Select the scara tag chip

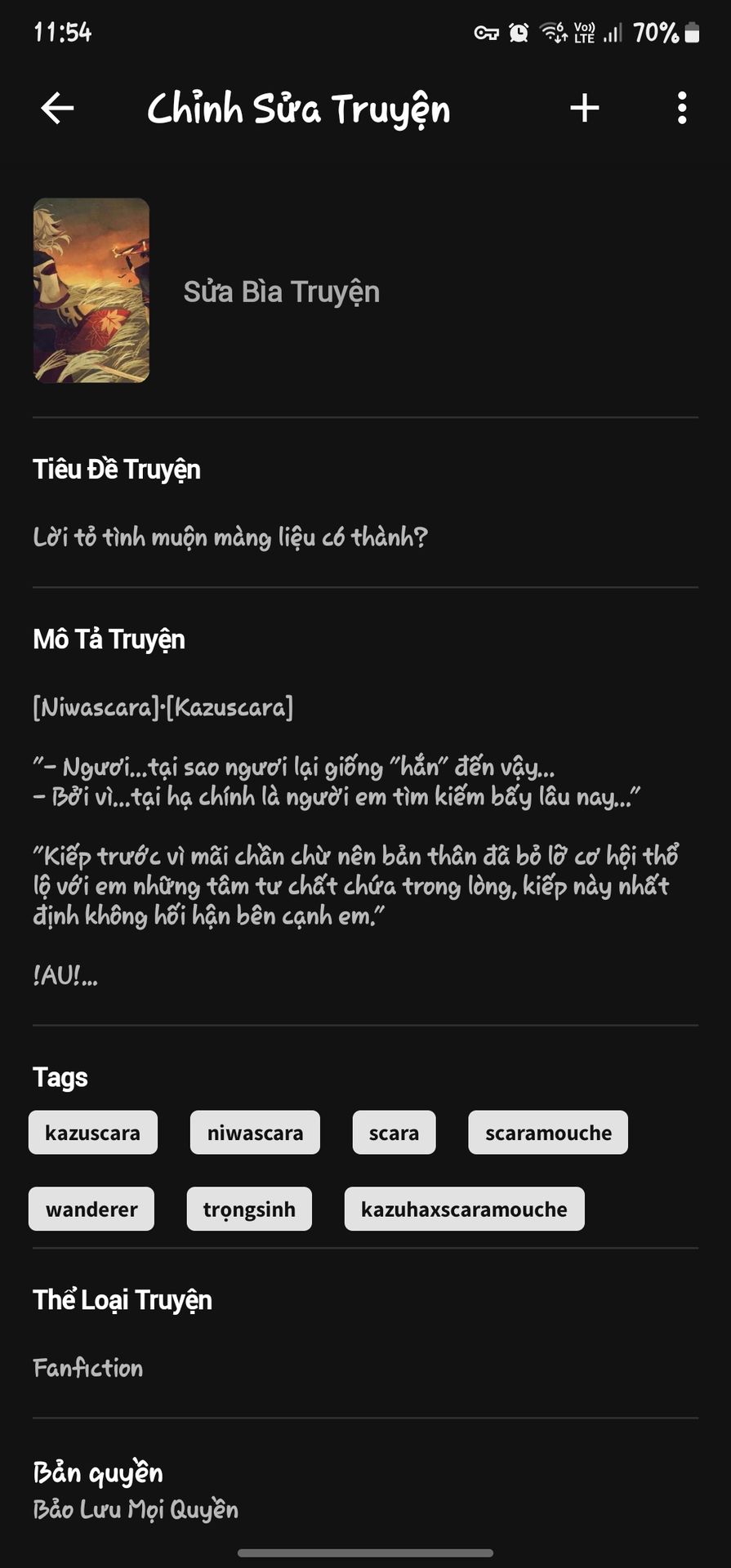pyautogui.click(x=394, y=1133)
